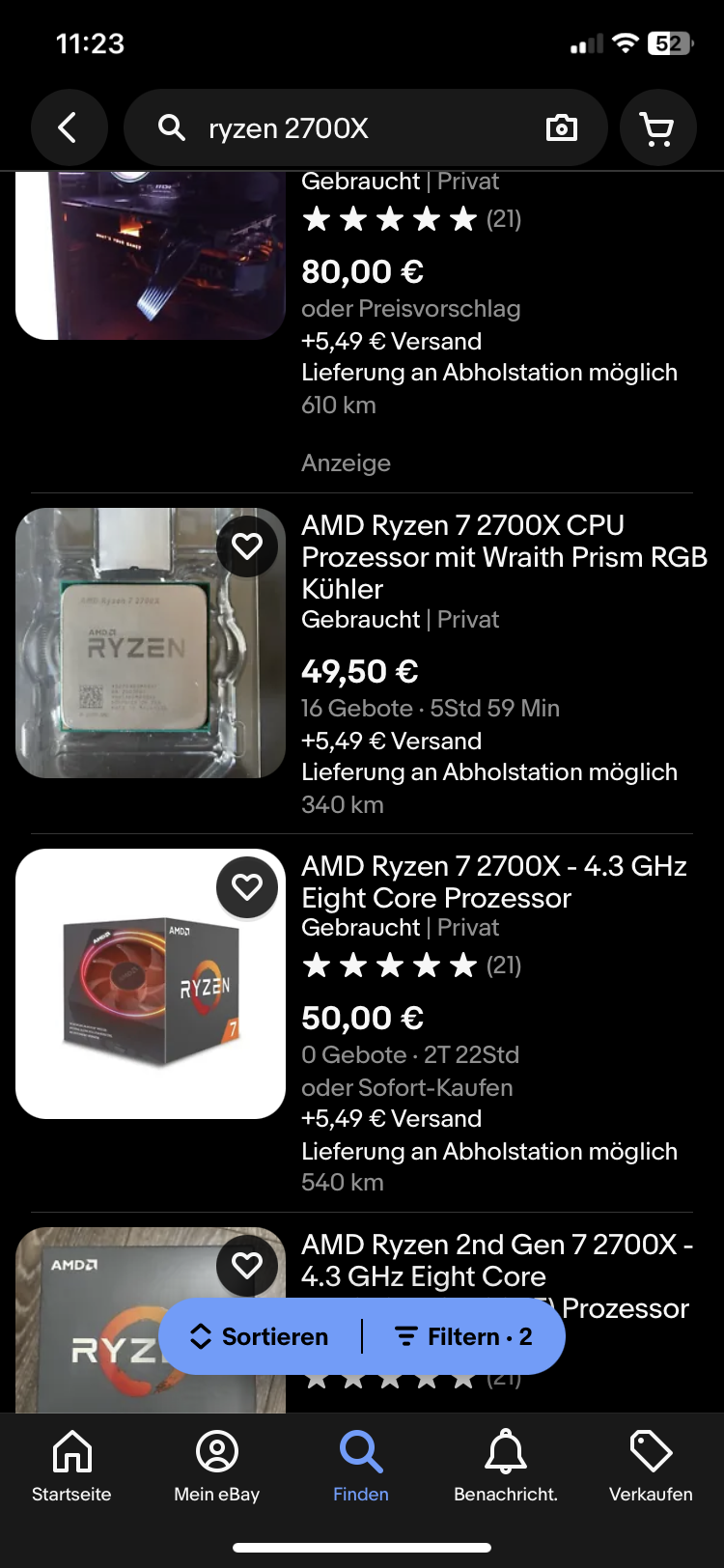Viewport: 724px width, 1568px height.
Task: Go back from search results
Action: coord(69,127)
